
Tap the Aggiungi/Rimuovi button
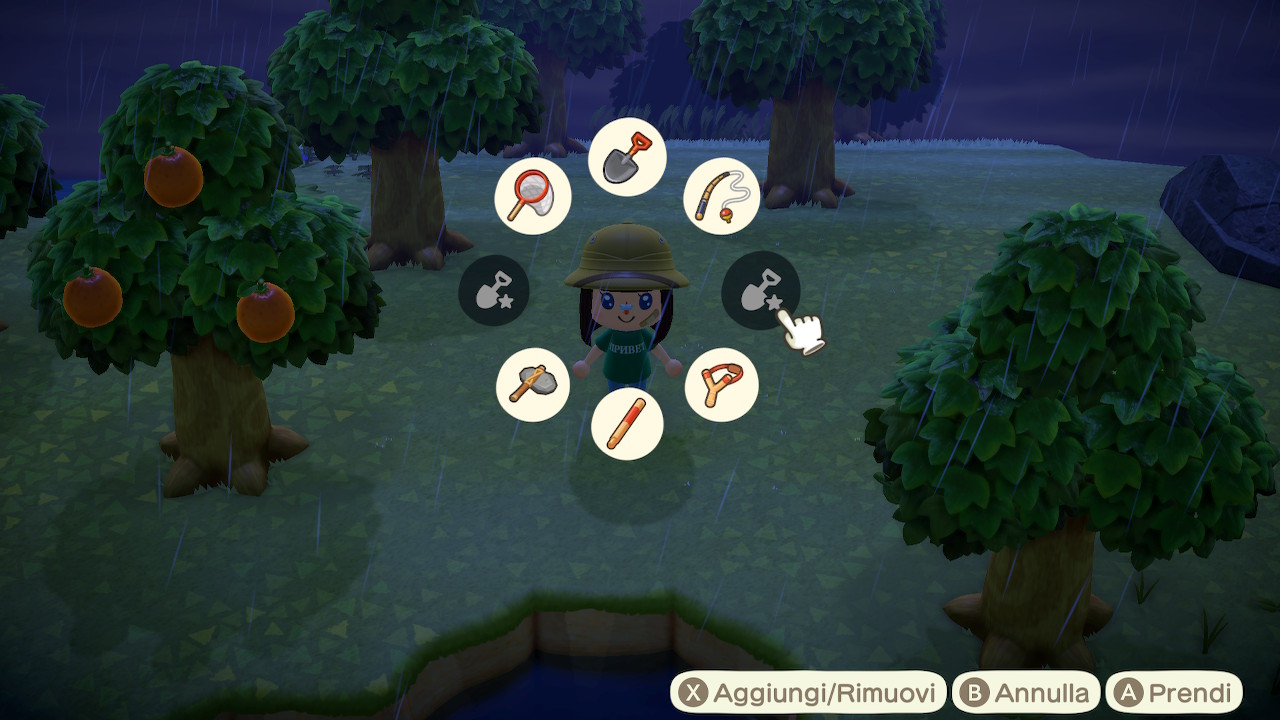(x=808, y=692)
